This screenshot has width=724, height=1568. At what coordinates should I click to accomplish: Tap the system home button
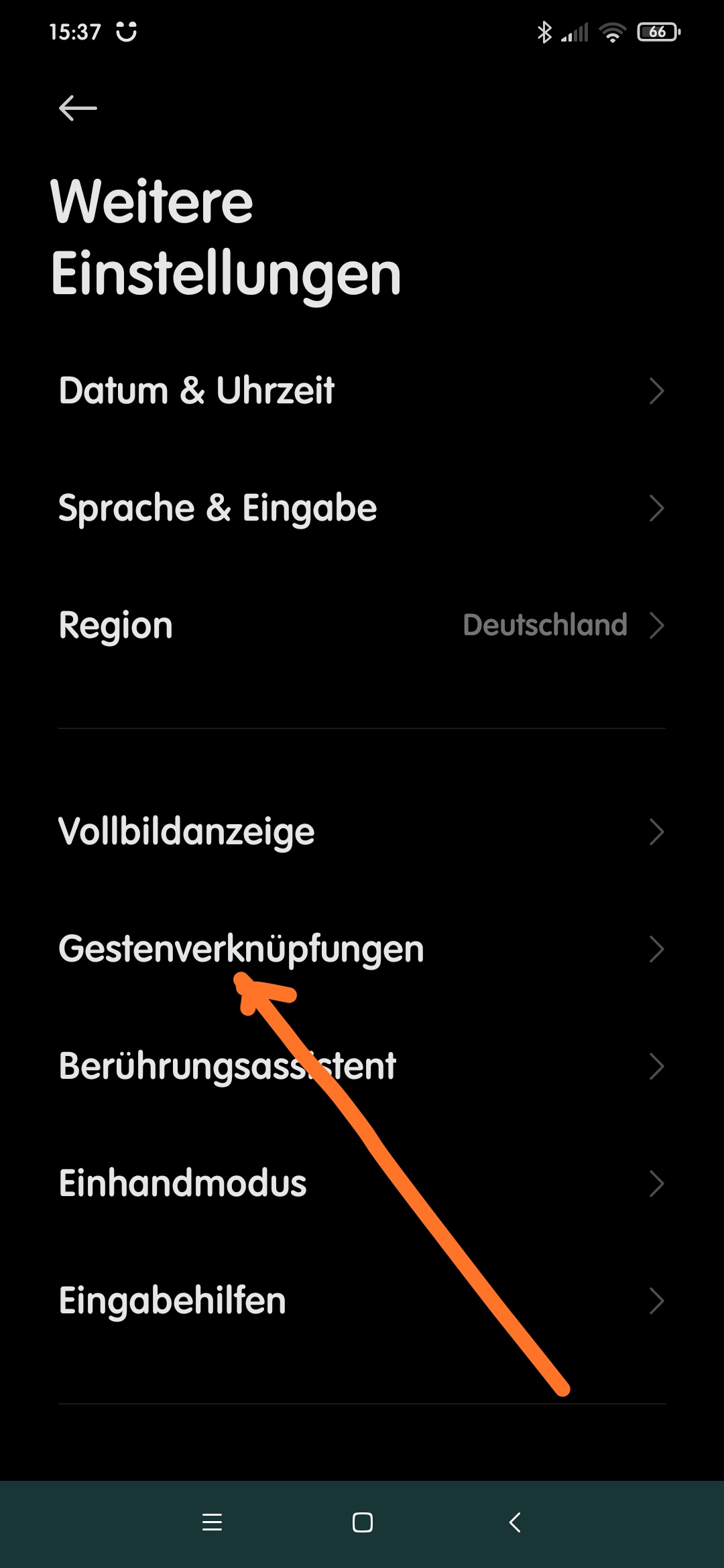click(x=363, y=1522)
